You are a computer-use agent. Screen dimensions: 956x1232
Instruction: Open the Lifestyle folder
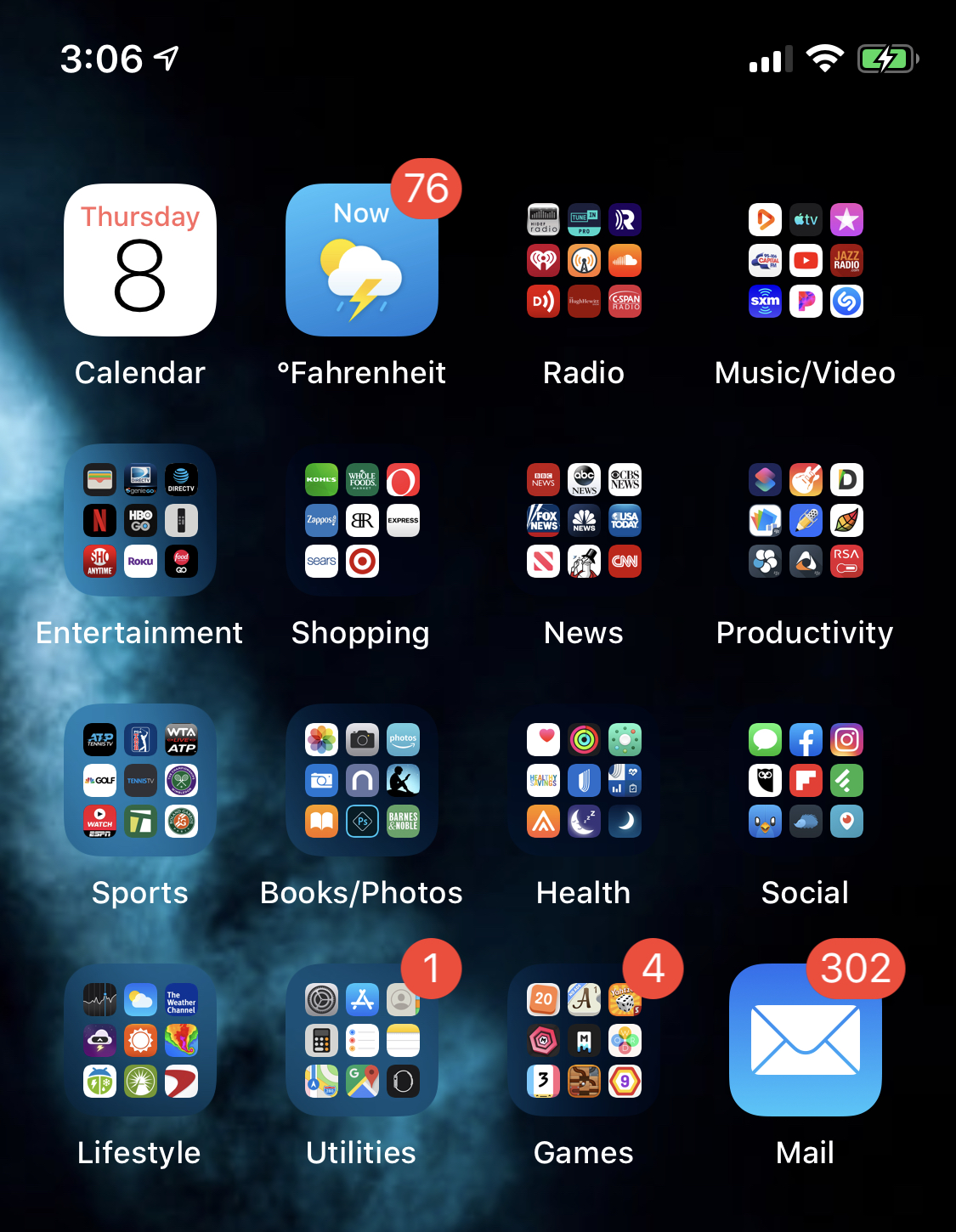point(140,1040)
